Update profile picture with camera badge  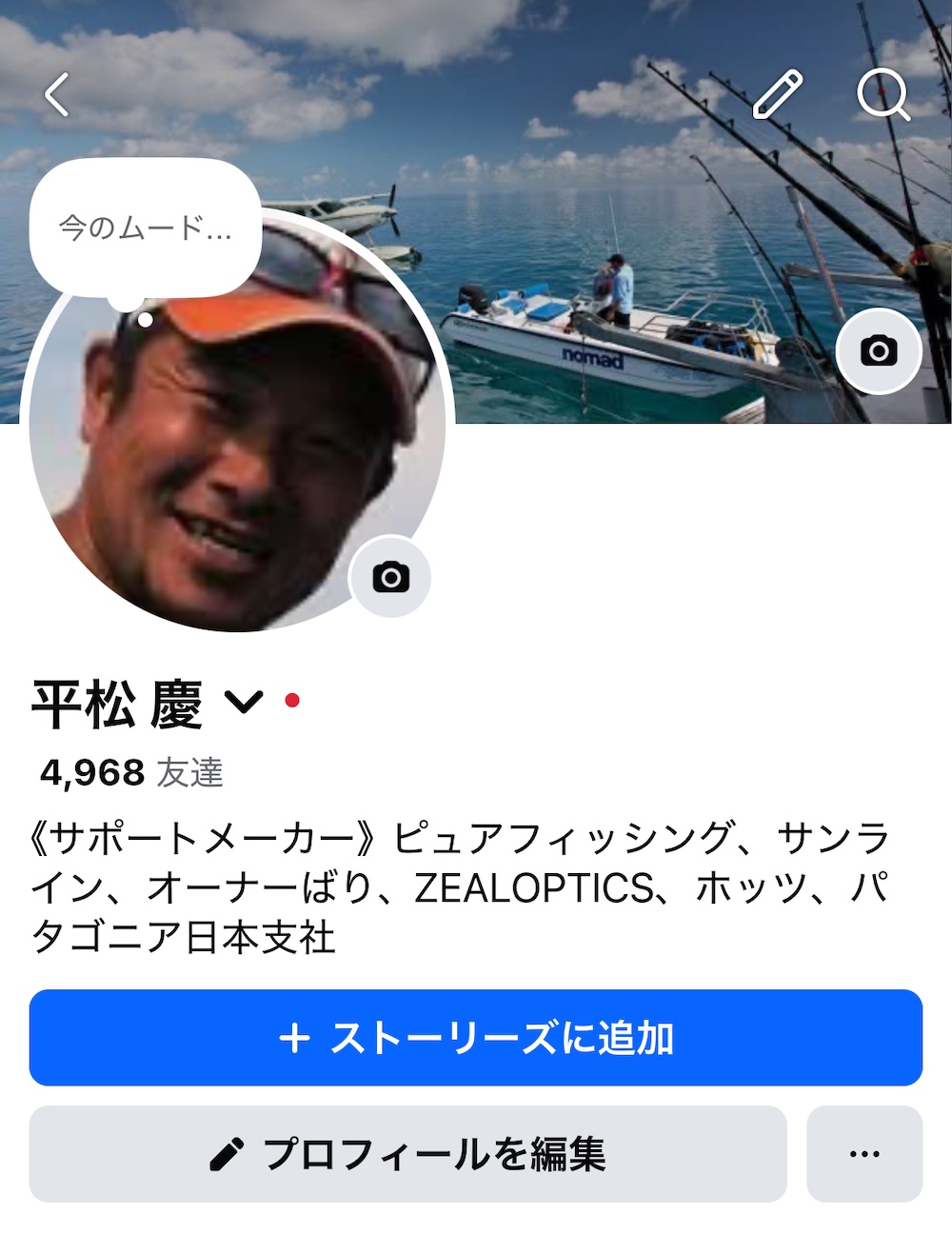[390, 577]
